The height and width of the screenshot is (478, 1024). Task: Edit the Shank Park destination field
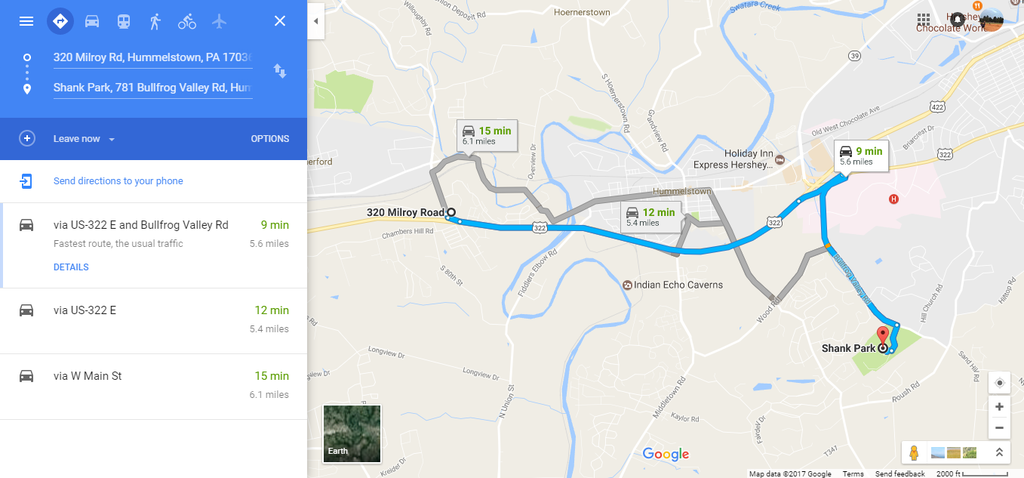(x=151, y=88)
